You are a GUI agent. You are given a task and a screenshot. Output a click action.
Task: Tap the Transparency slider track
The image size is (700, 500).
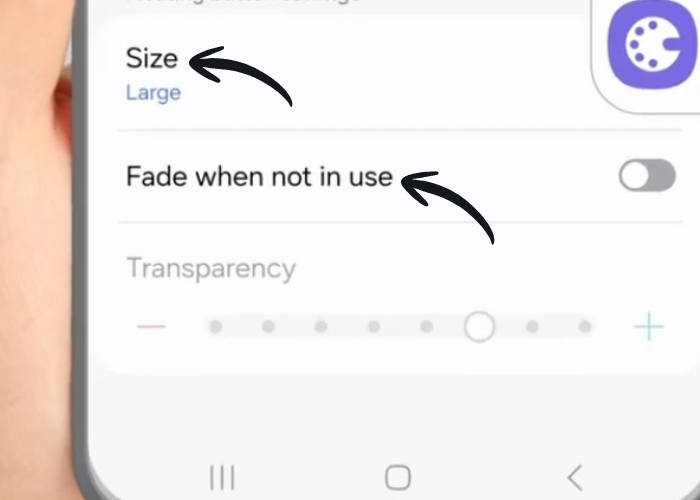pos(400,327)
